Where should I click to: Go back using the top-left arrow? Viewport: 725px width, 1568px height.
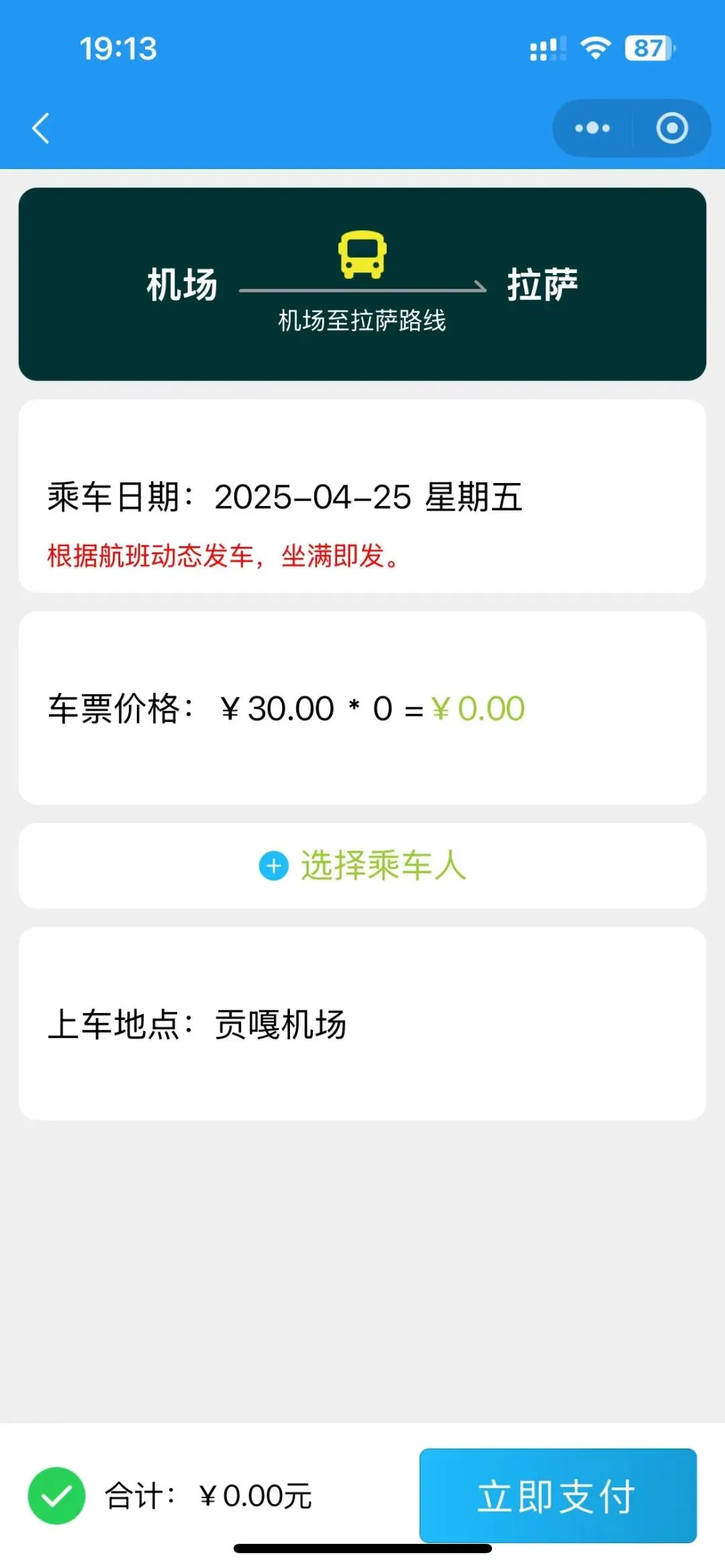tap(41, 128)
